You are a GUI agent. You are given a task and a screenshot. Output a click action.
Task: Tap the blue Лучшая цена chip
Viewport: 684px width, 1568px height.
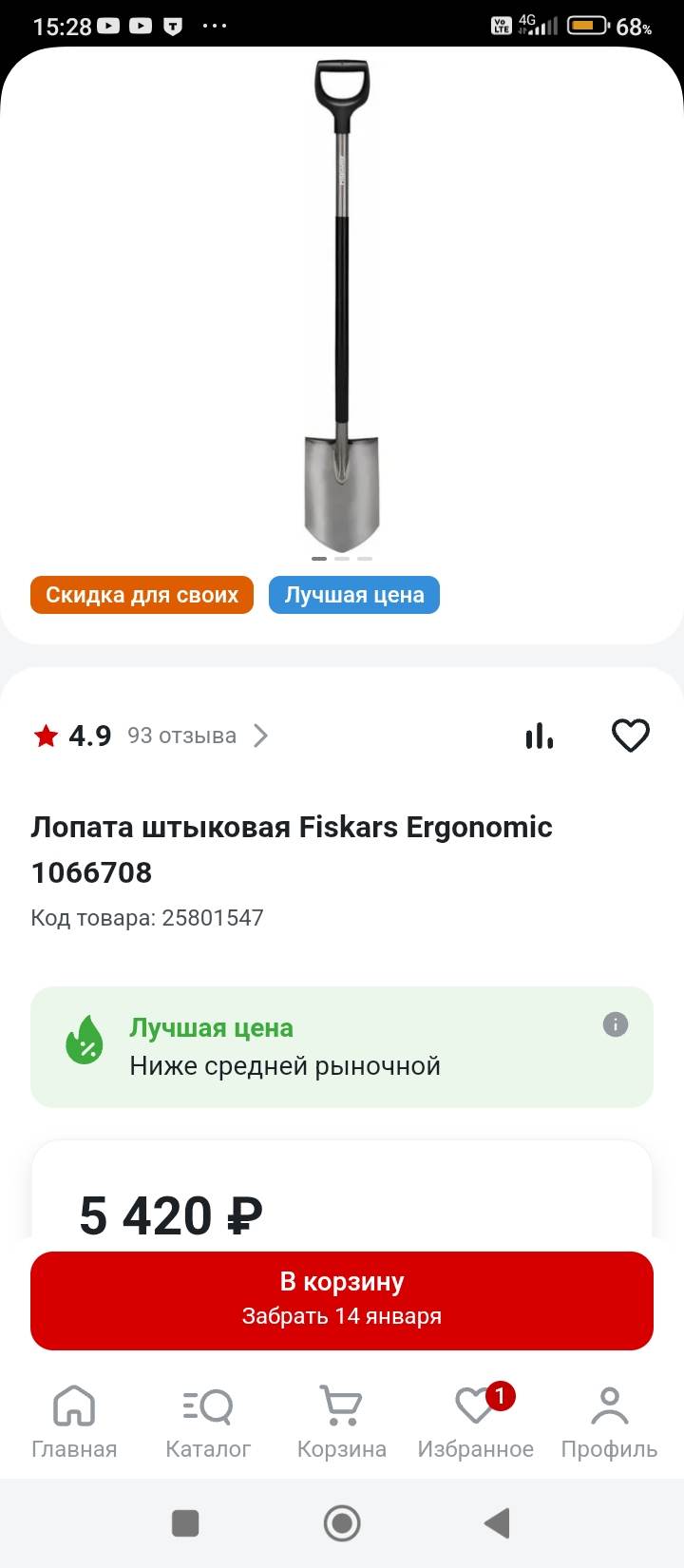(x=354, y=595)
